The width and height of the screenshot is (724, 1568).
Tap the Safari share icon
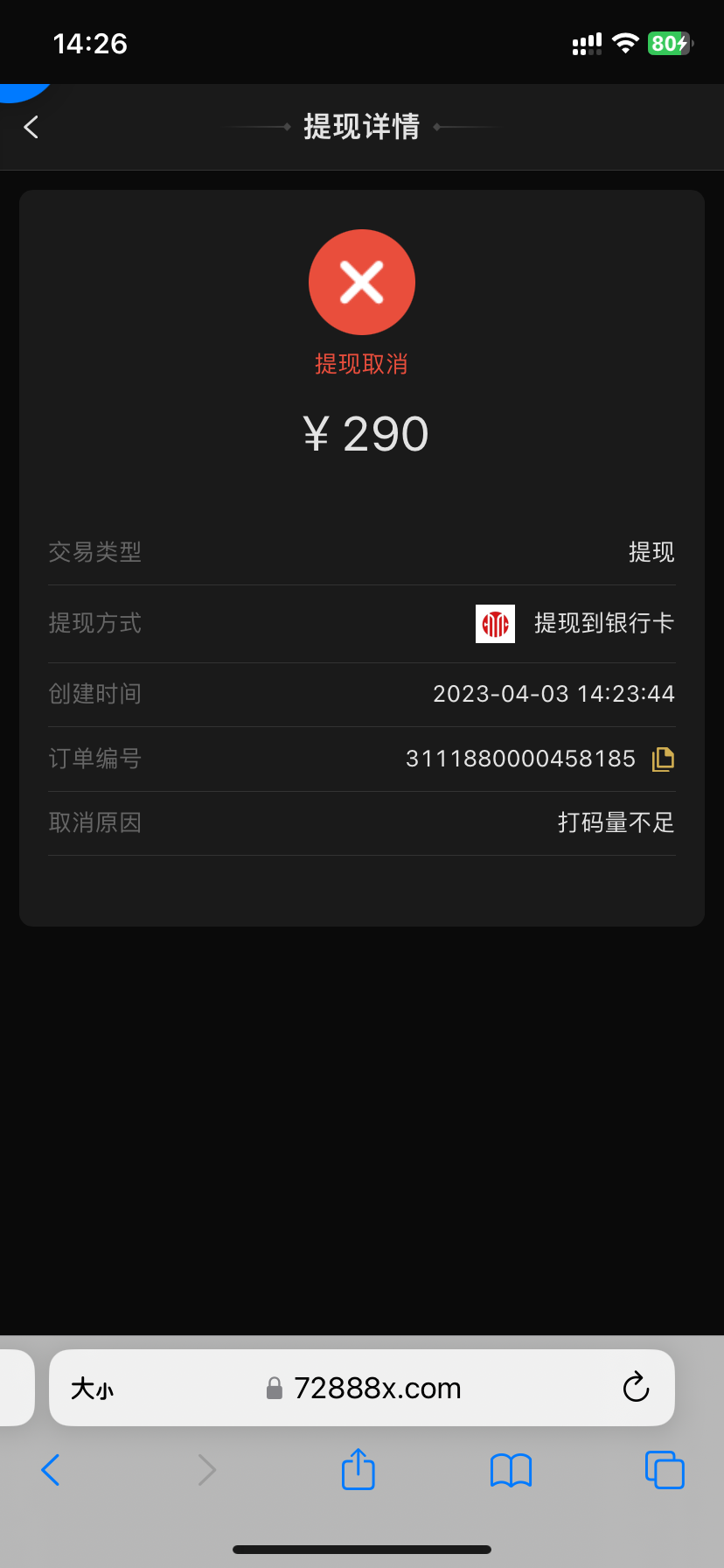click(358, 1470)
